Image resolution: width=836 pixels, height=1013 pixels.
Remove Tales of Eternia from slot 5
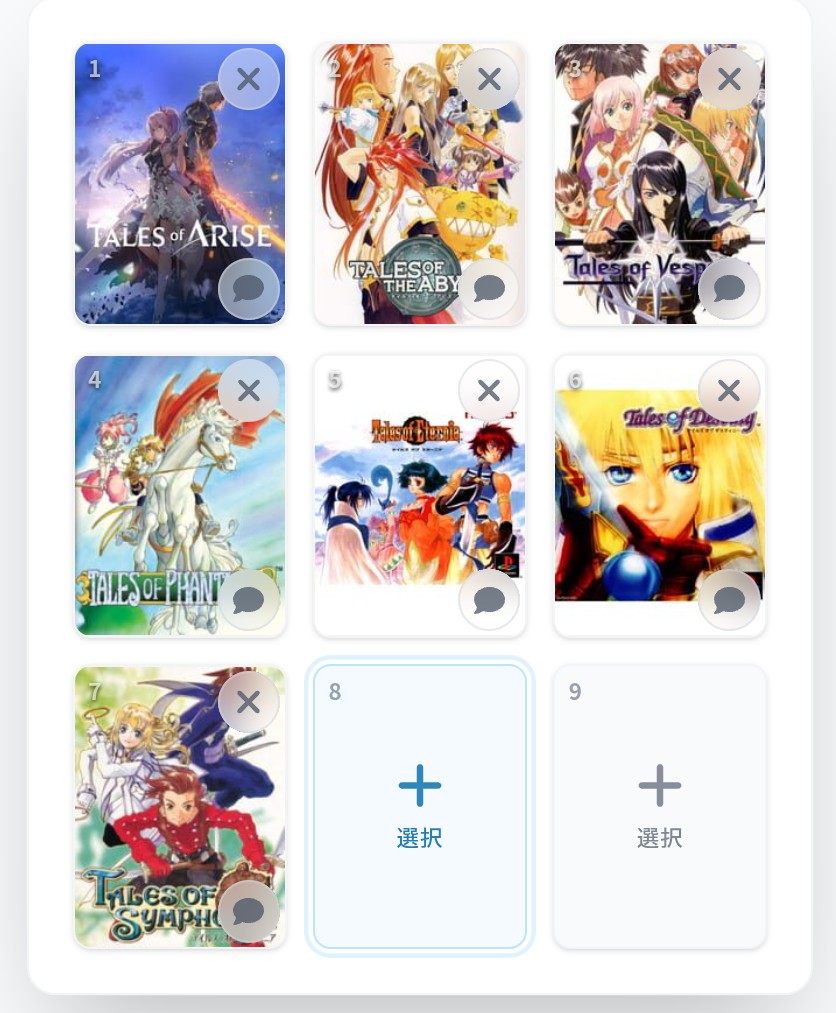pyautogui.click(x=489, y=390)
